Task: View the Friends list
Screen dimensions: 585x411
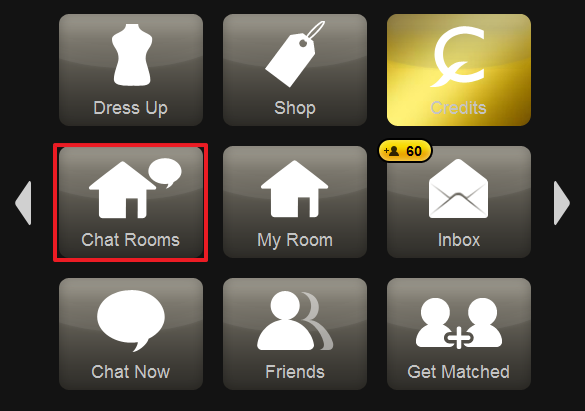Action: (x=295, y=334)
